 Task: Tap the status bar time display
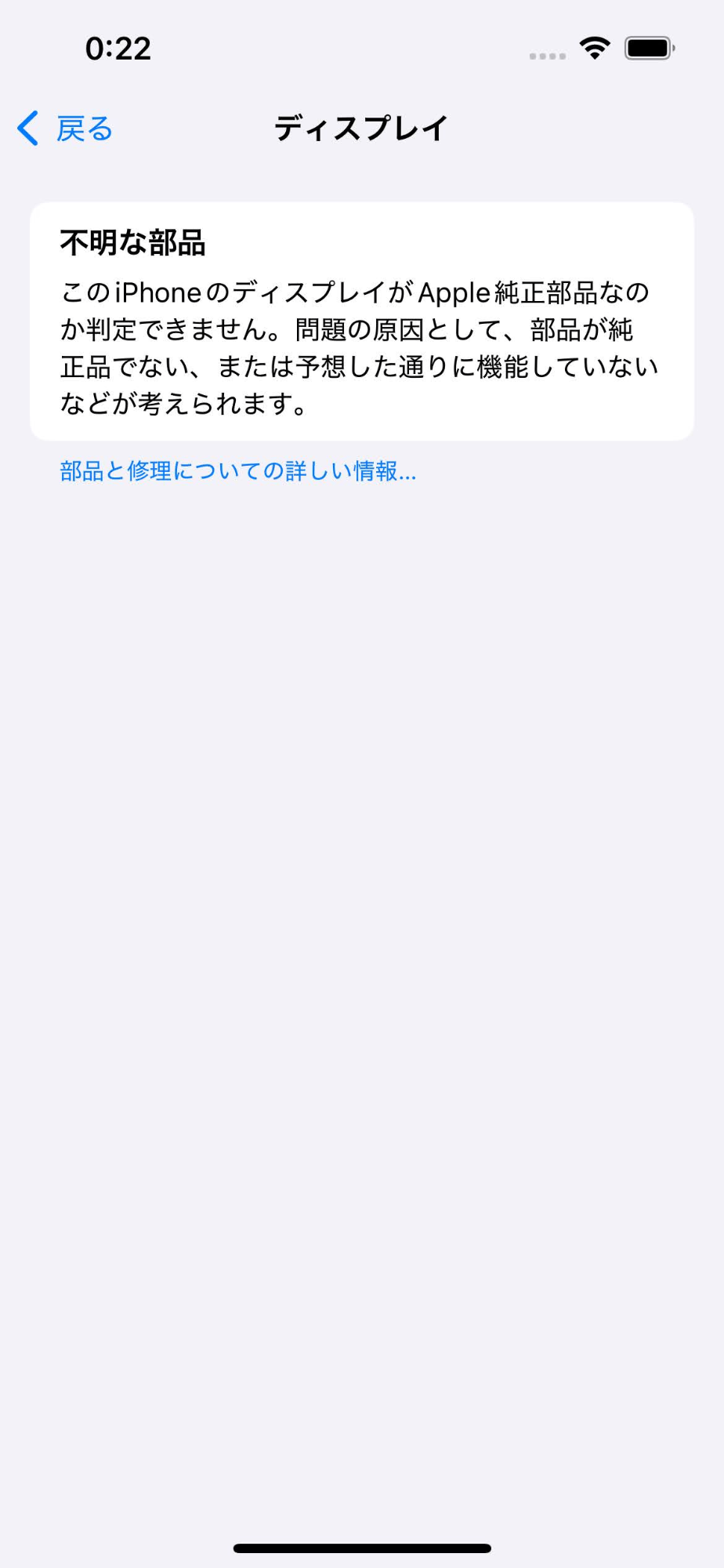coord(116,49)
